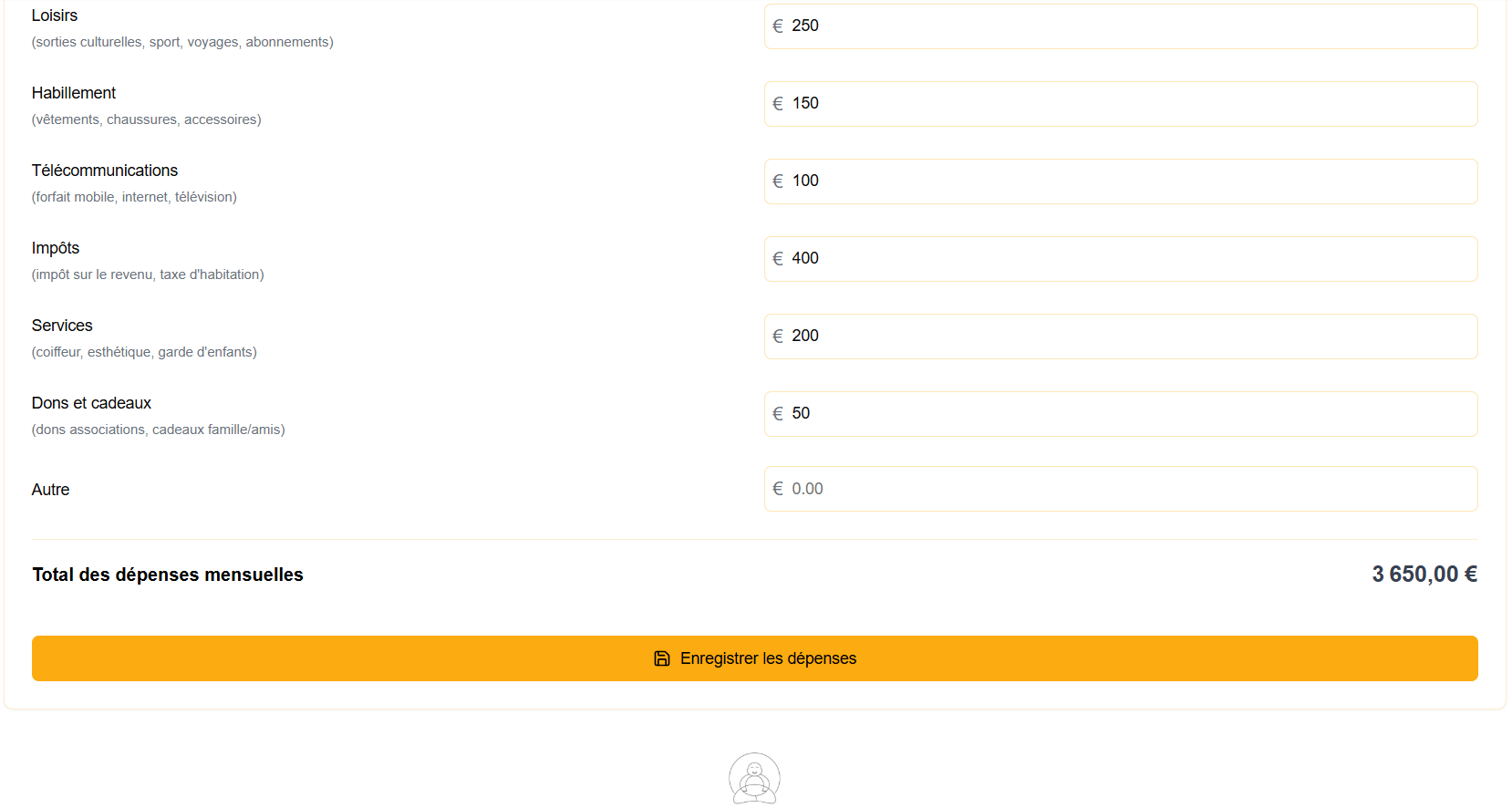Screen dimensions: 1512x808
Task: Edit the Loisirs amount field
Action: pos(1120,26)
